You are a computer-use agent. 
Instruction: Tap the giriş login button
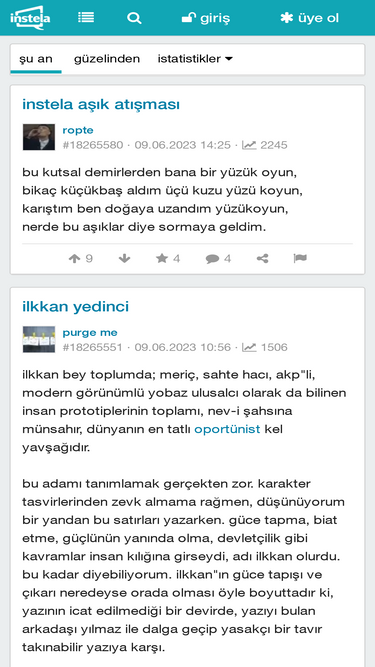click(206, 18)
